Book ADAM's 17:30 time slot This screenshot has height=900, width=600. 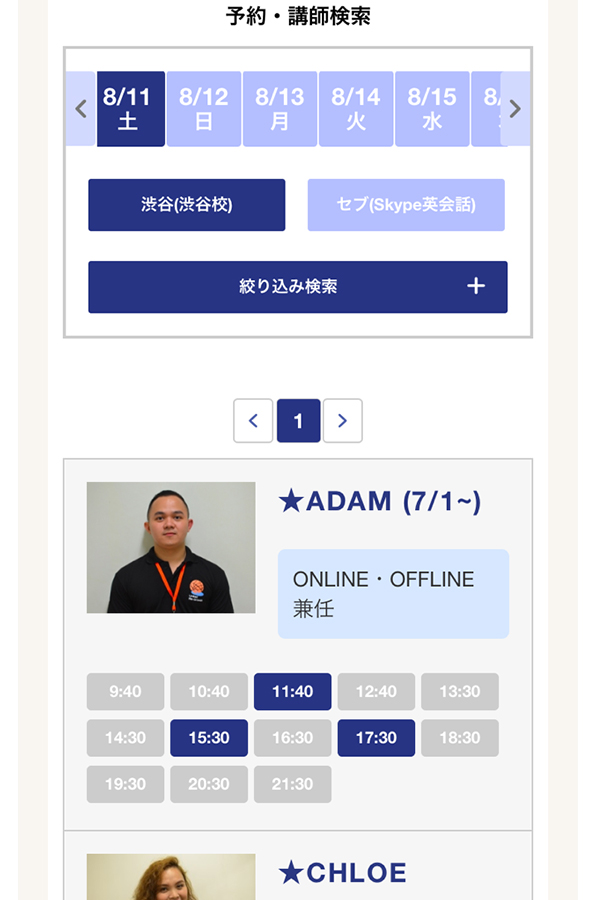coord(376,738)
